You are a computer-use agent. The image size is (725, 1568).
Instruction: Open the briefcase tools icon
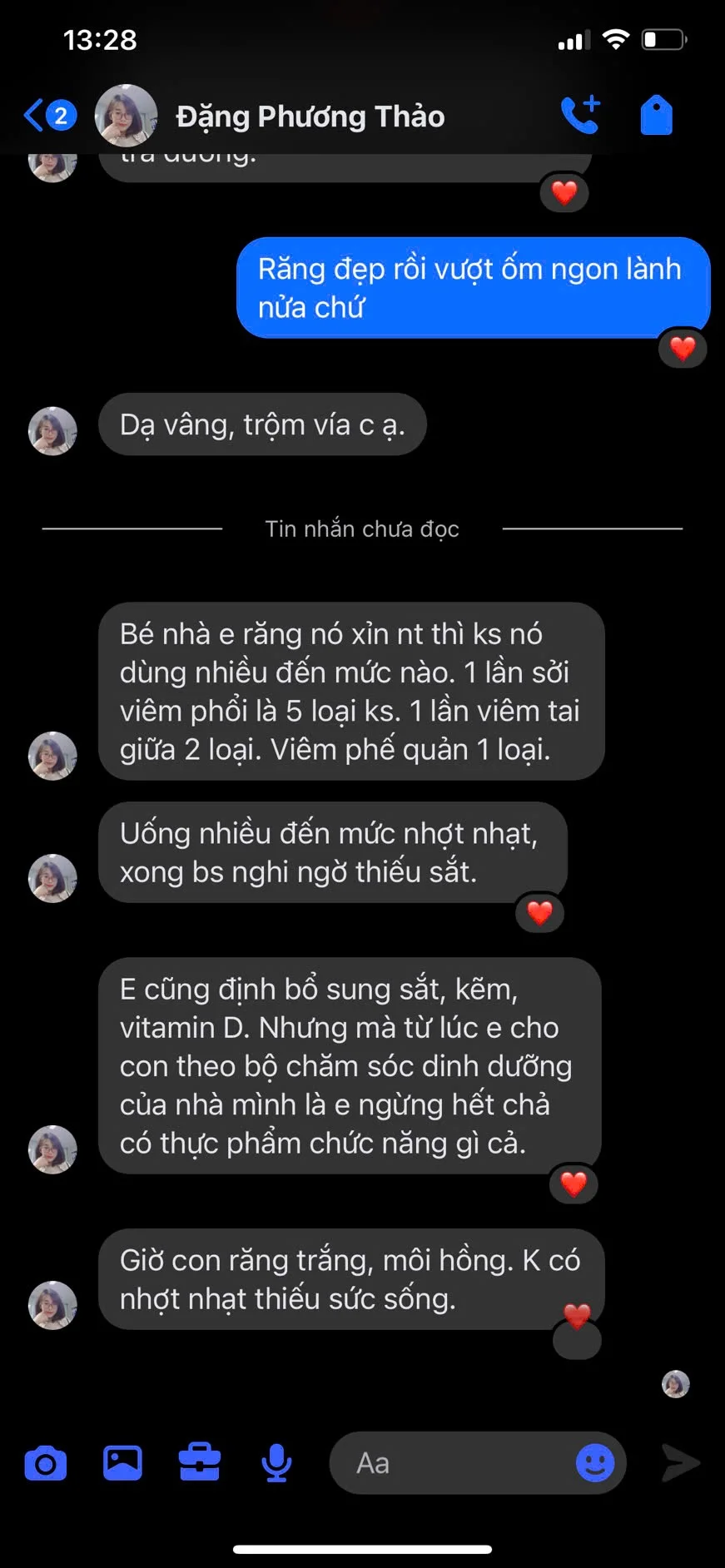200,1463
